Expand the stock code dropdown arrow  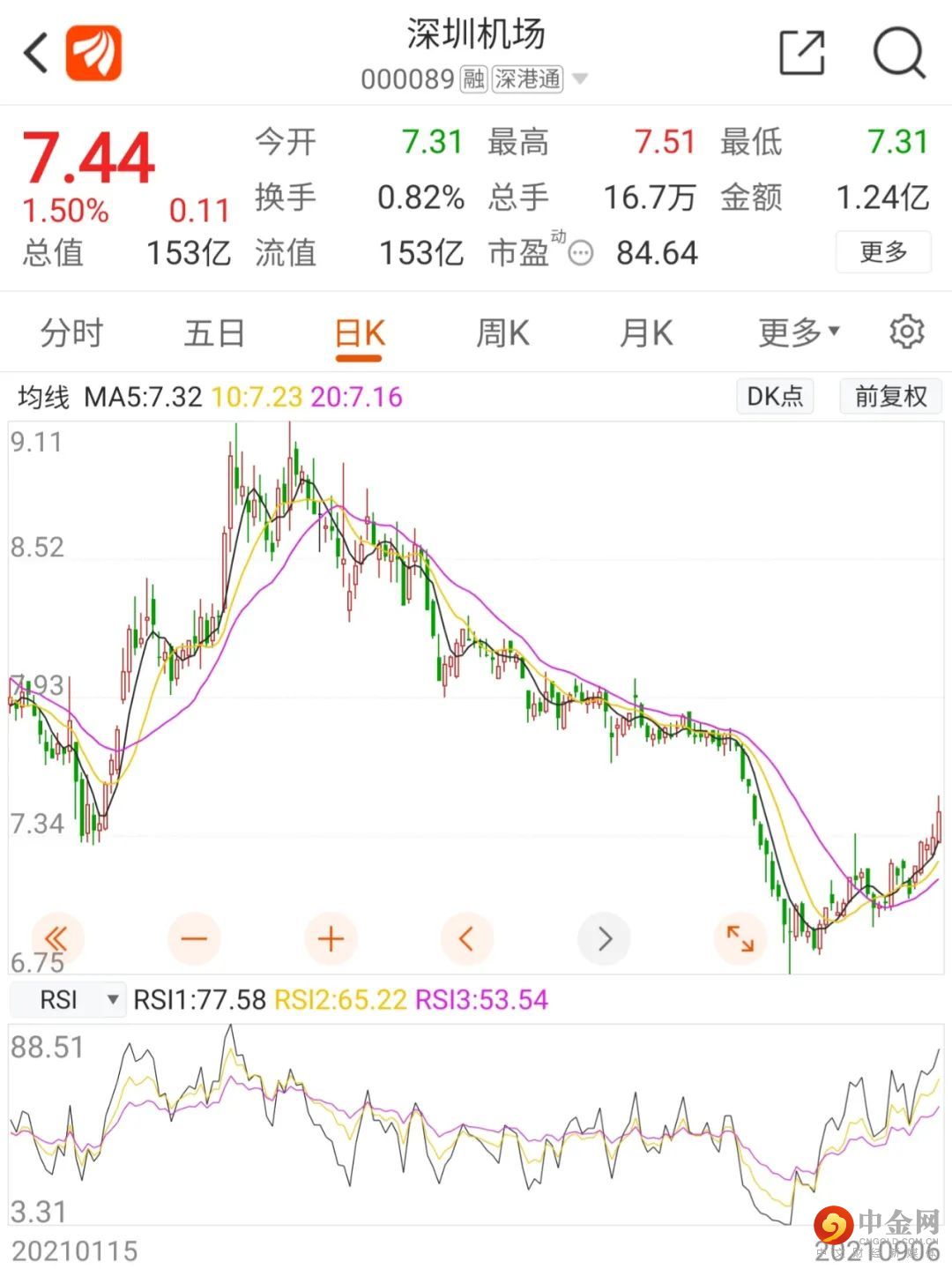coord(580,79)
